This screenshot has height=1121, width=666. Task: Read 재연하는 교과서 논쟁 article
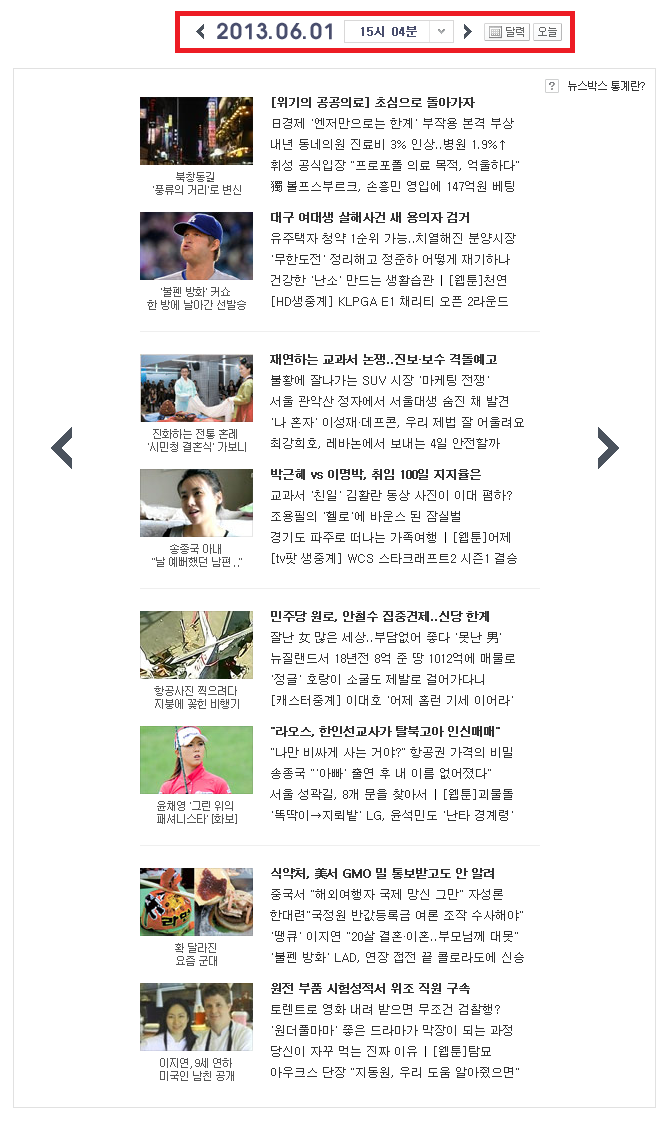pyautogui.click(x=383, y=359)
